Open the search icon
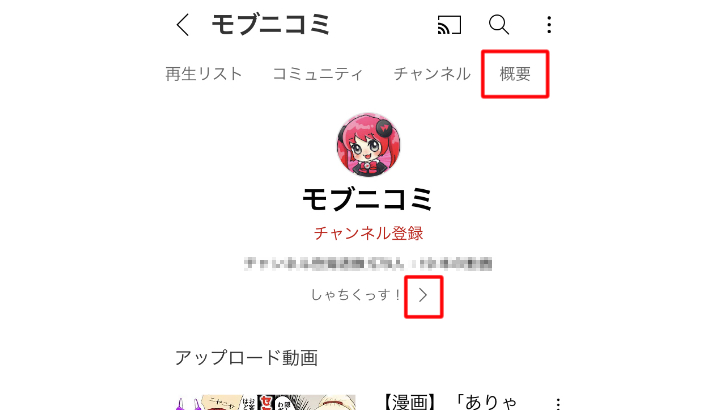The height and width of the screenshot is (410, 728). pyautogui.click(x=498, y=26)
